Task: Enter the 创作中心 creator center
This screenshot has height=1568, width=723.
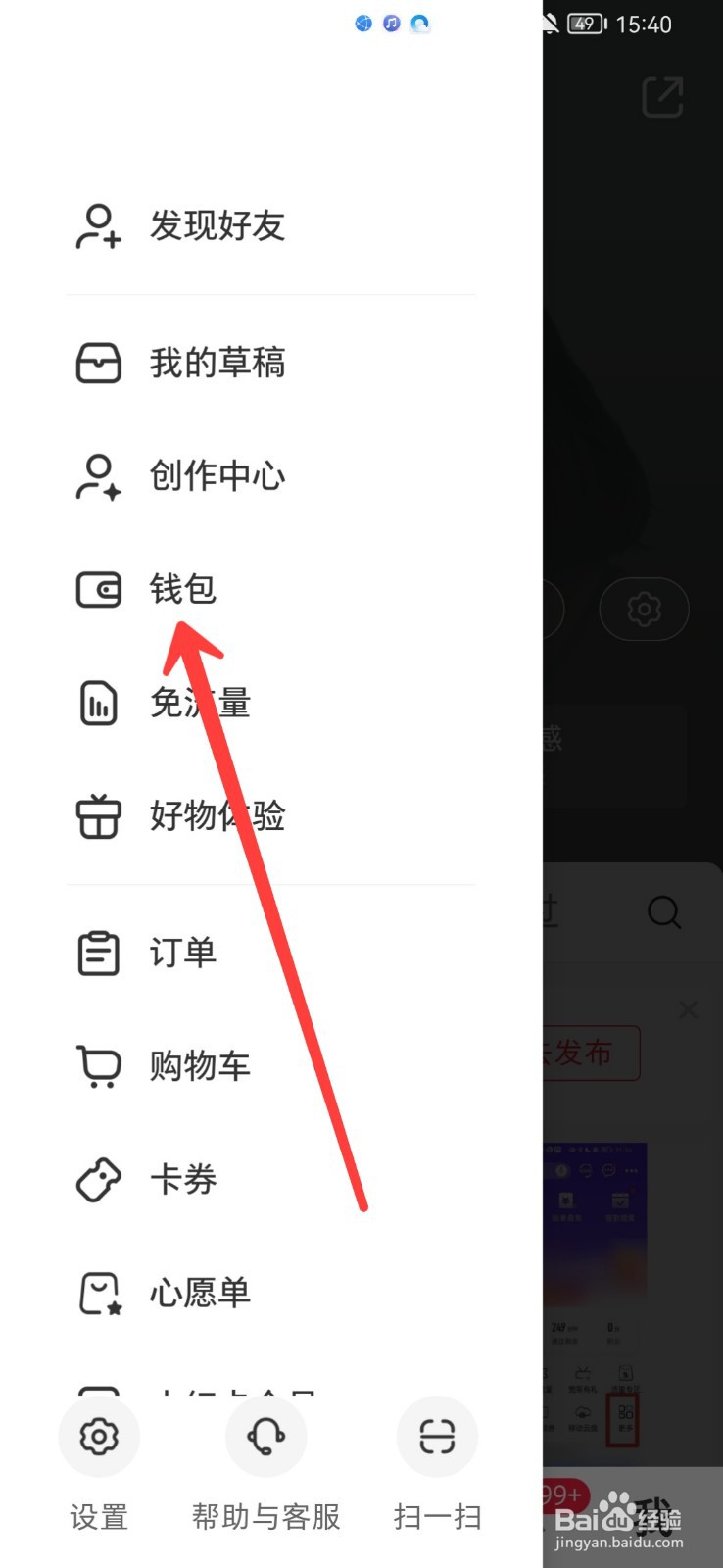Action: [217, 476]
